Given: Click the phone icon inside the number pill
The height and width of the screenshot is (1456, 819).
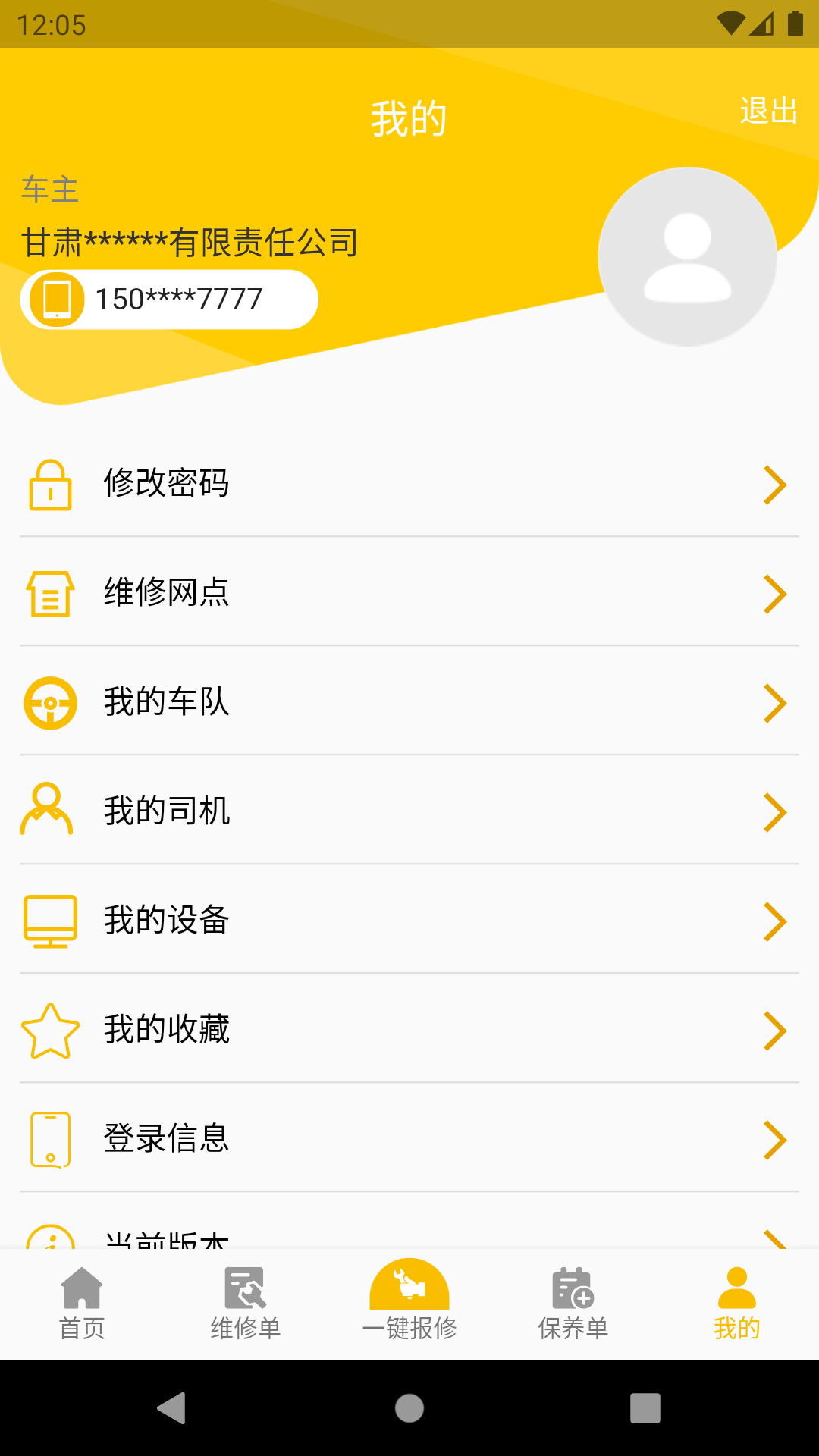Looking at the screenshot, I should (56, 300).
